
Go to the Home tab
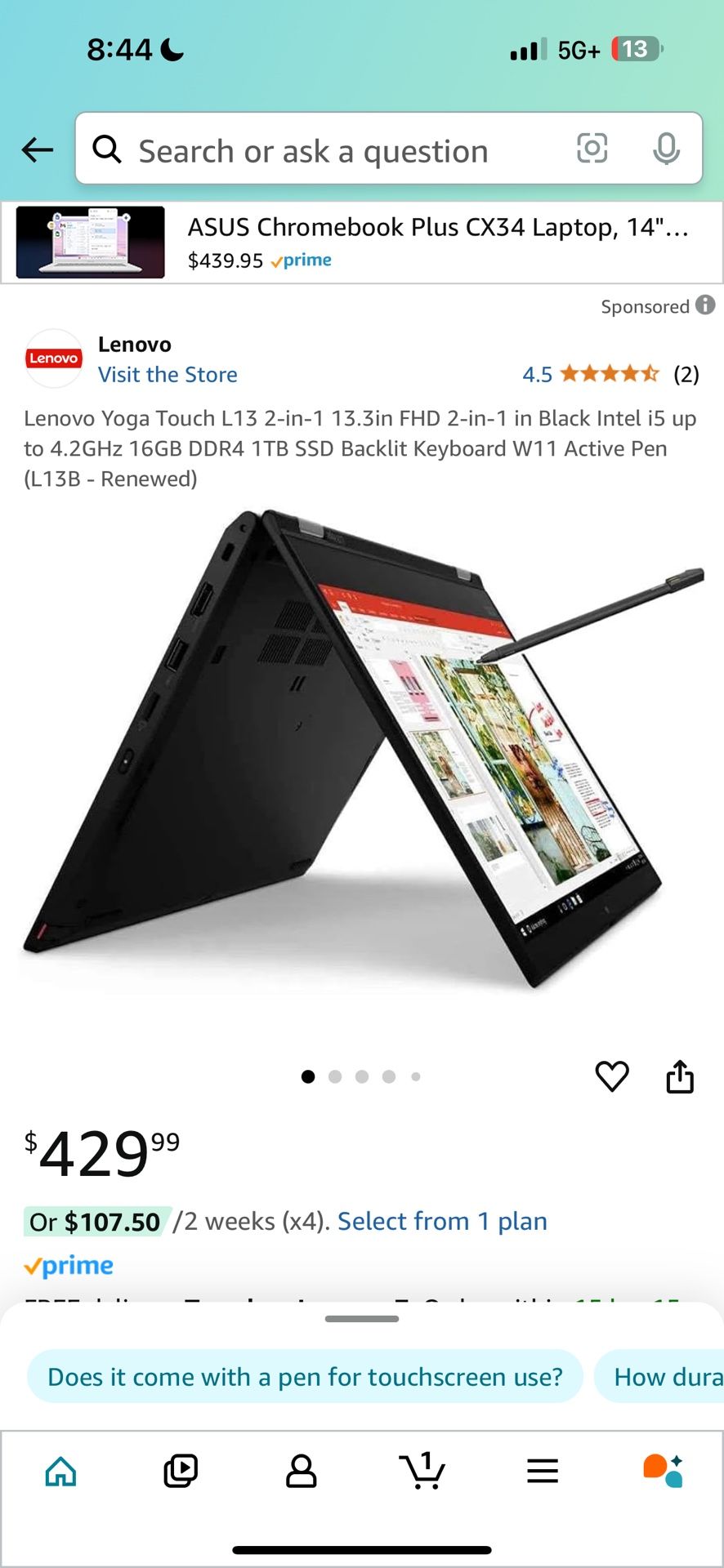pos(61,1472)
